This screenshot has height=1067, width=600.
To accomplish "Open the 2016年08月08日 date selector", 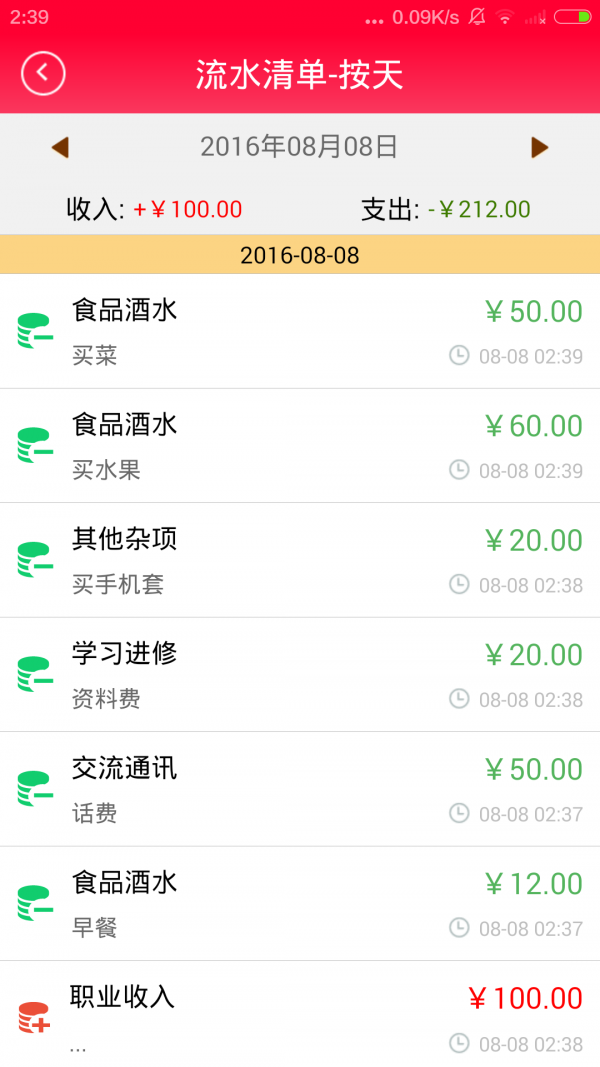I will click(299, 147).
